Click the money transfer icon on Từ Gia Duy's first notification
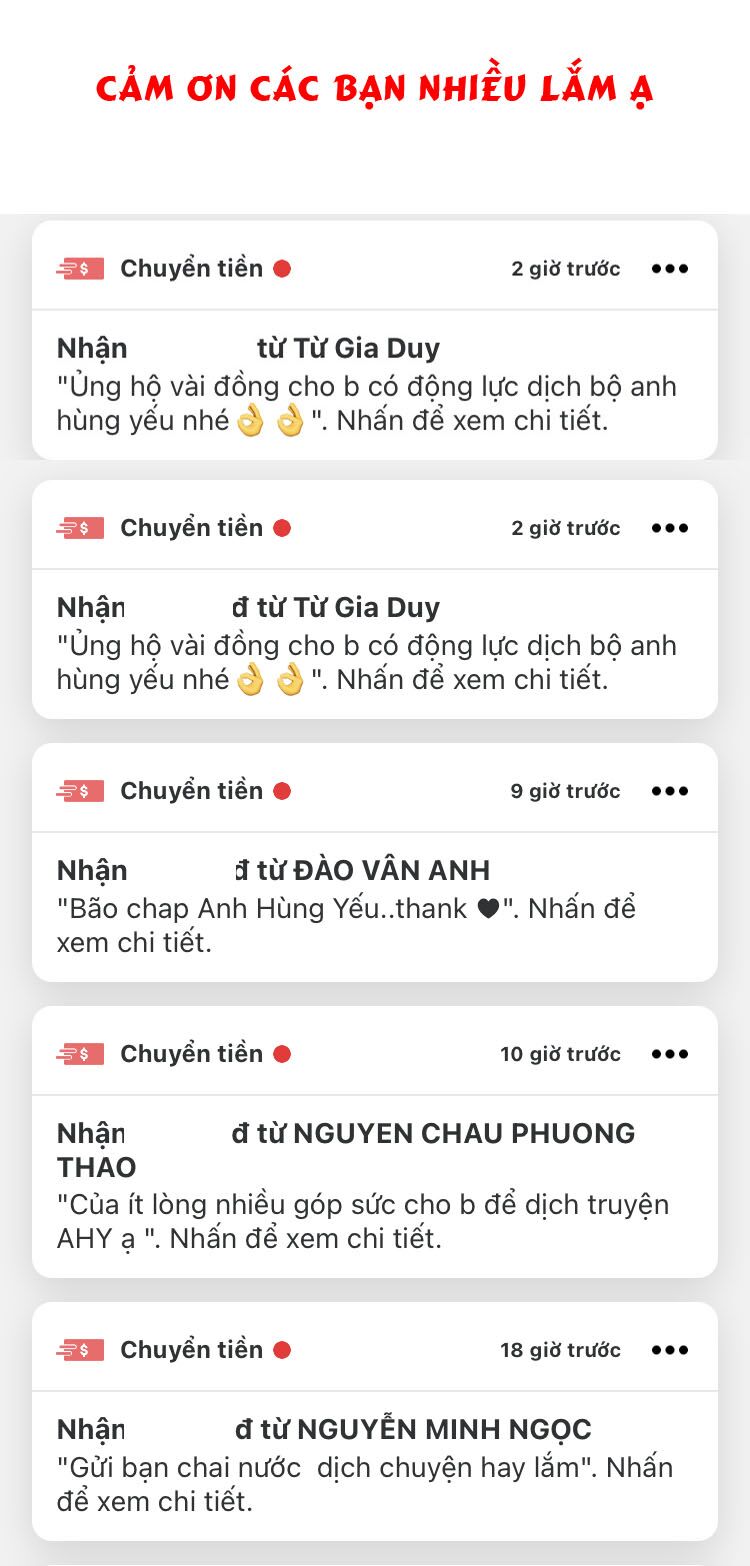This screenshot has height=1566, width=750. [79, 267]
